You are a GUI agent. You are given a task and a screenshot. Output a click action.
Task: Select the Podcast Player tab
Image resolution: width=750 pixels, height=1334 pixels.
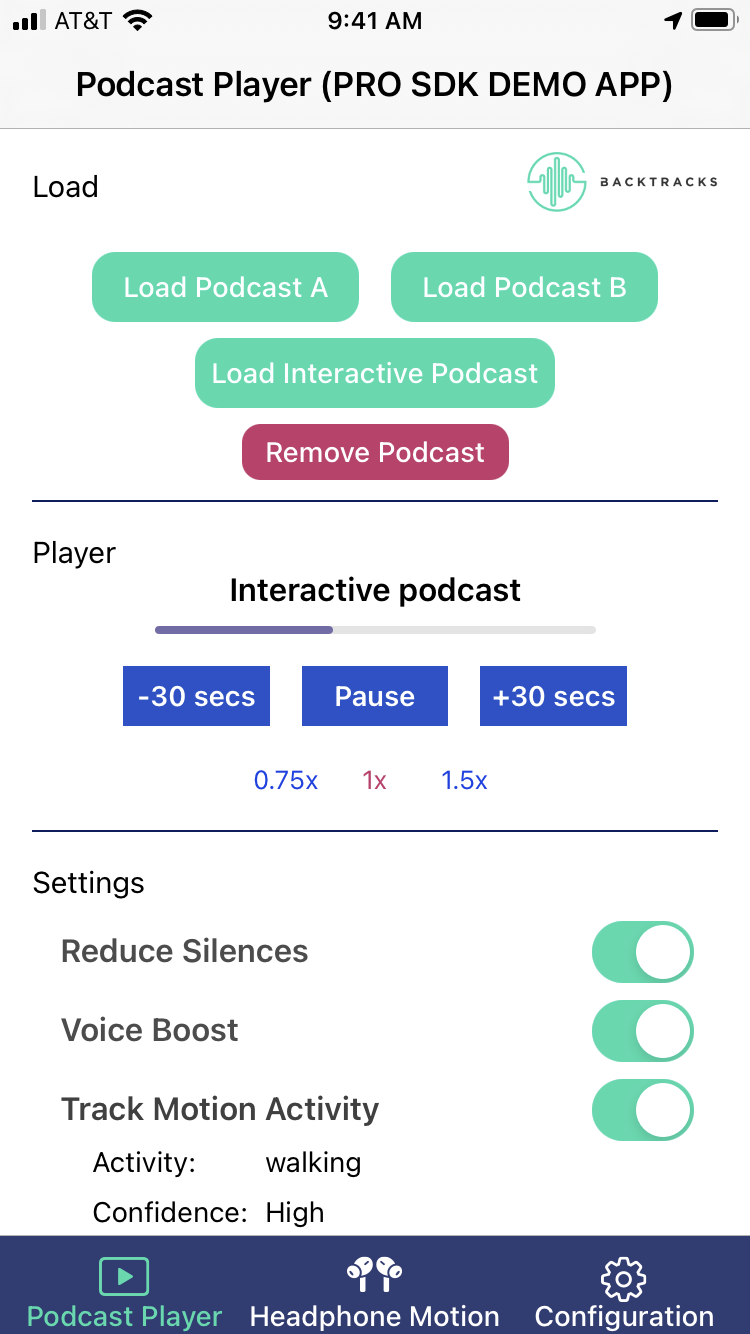click(x=124, y=1293)
